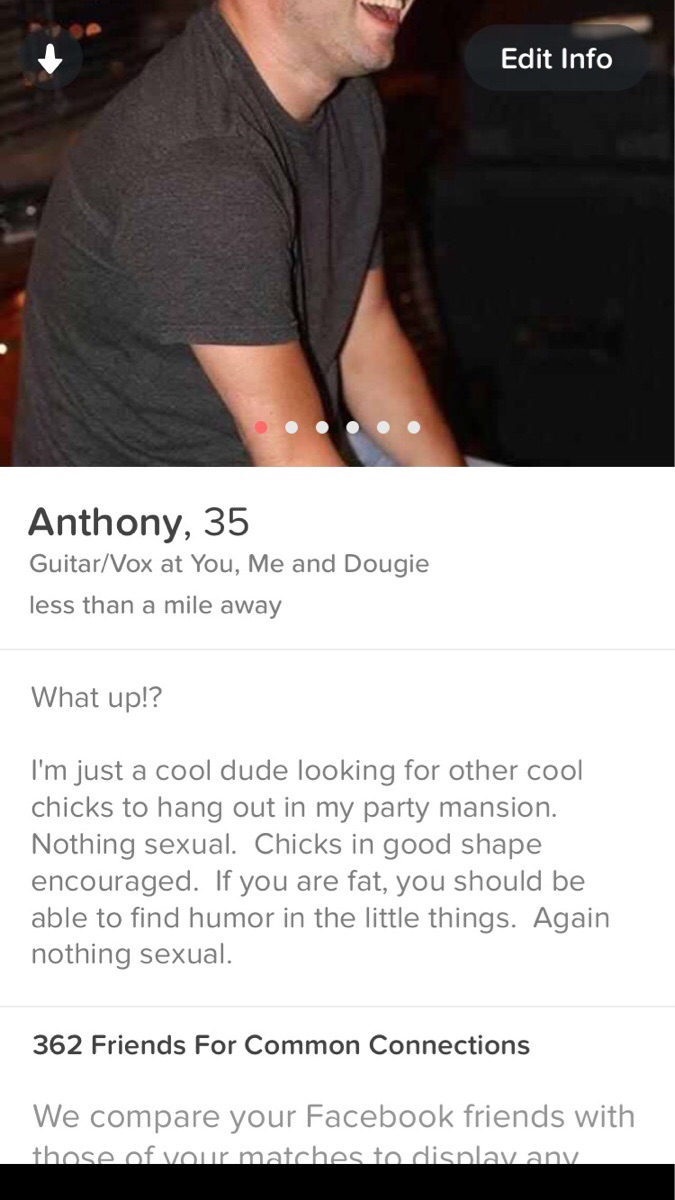Collapse the profile with the down arrow
Viewport: 675px width, 1200px height.
pos(50,60)
